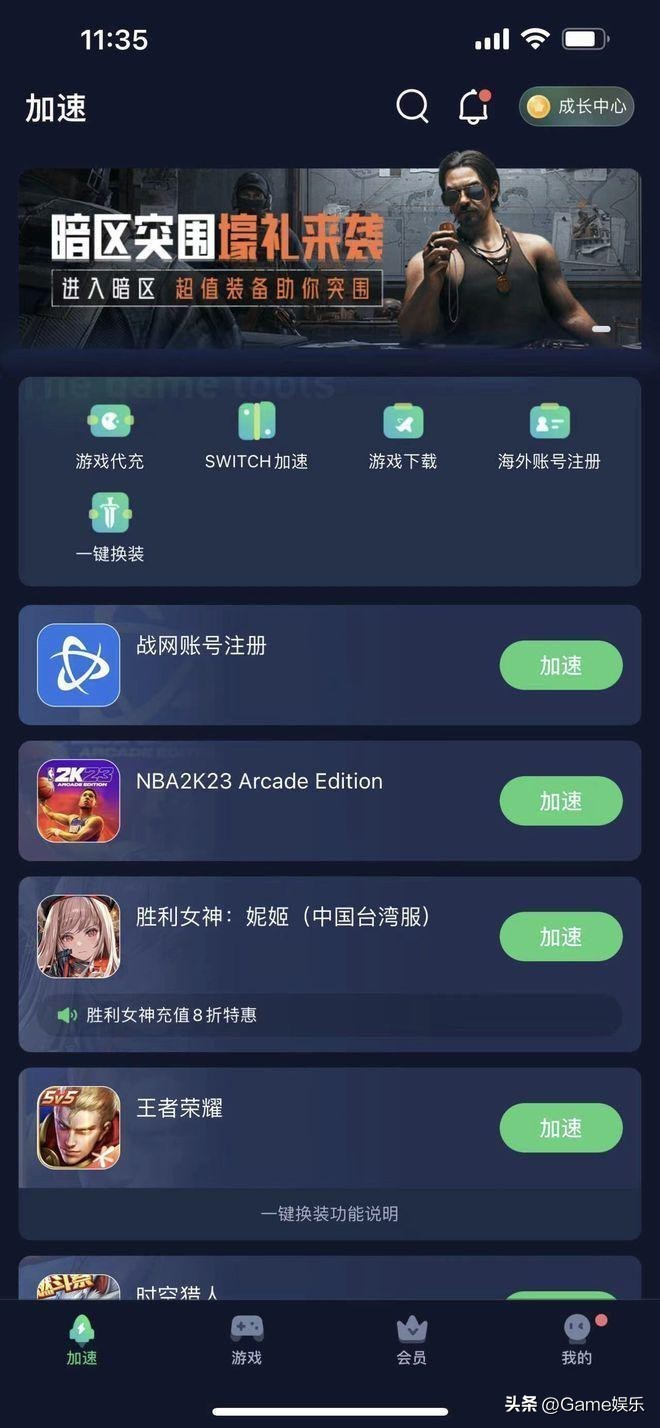Open 胜利女神充值8折特惠 notice
The image size is (660, 1428).
[329, 1015]
